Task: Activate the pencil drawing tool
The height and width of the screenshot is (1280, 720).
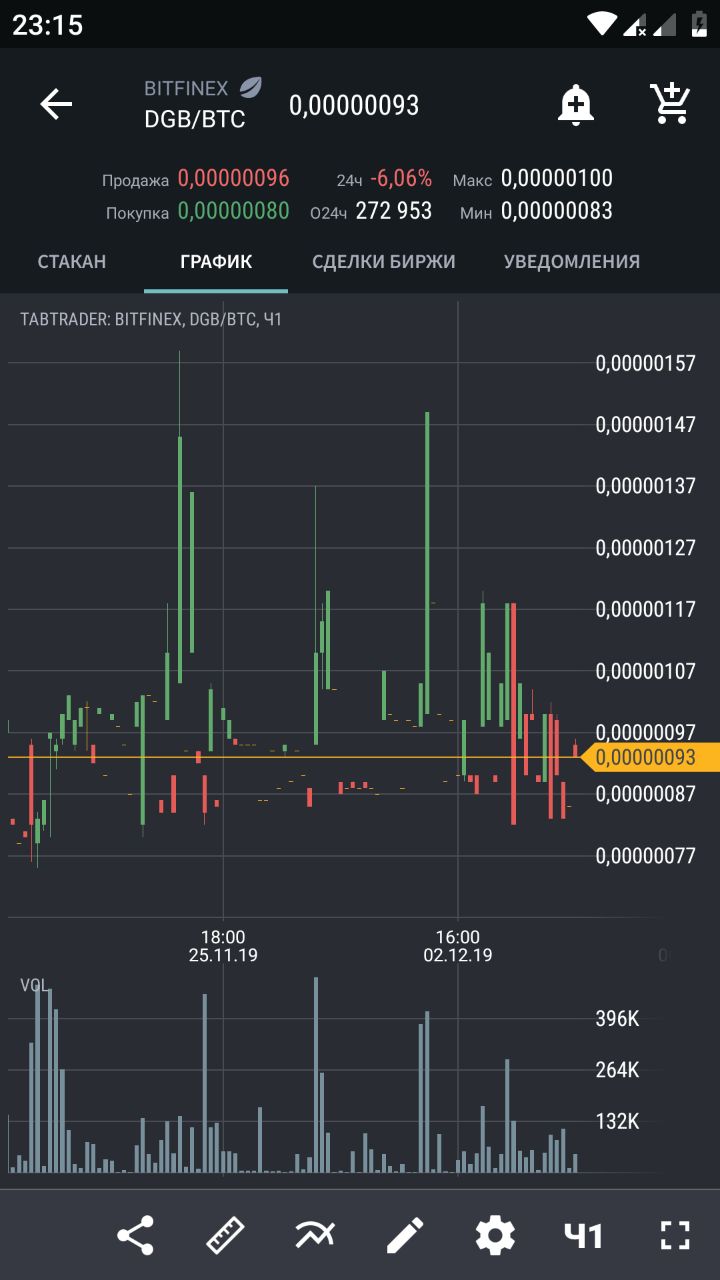Action: 405,1236
